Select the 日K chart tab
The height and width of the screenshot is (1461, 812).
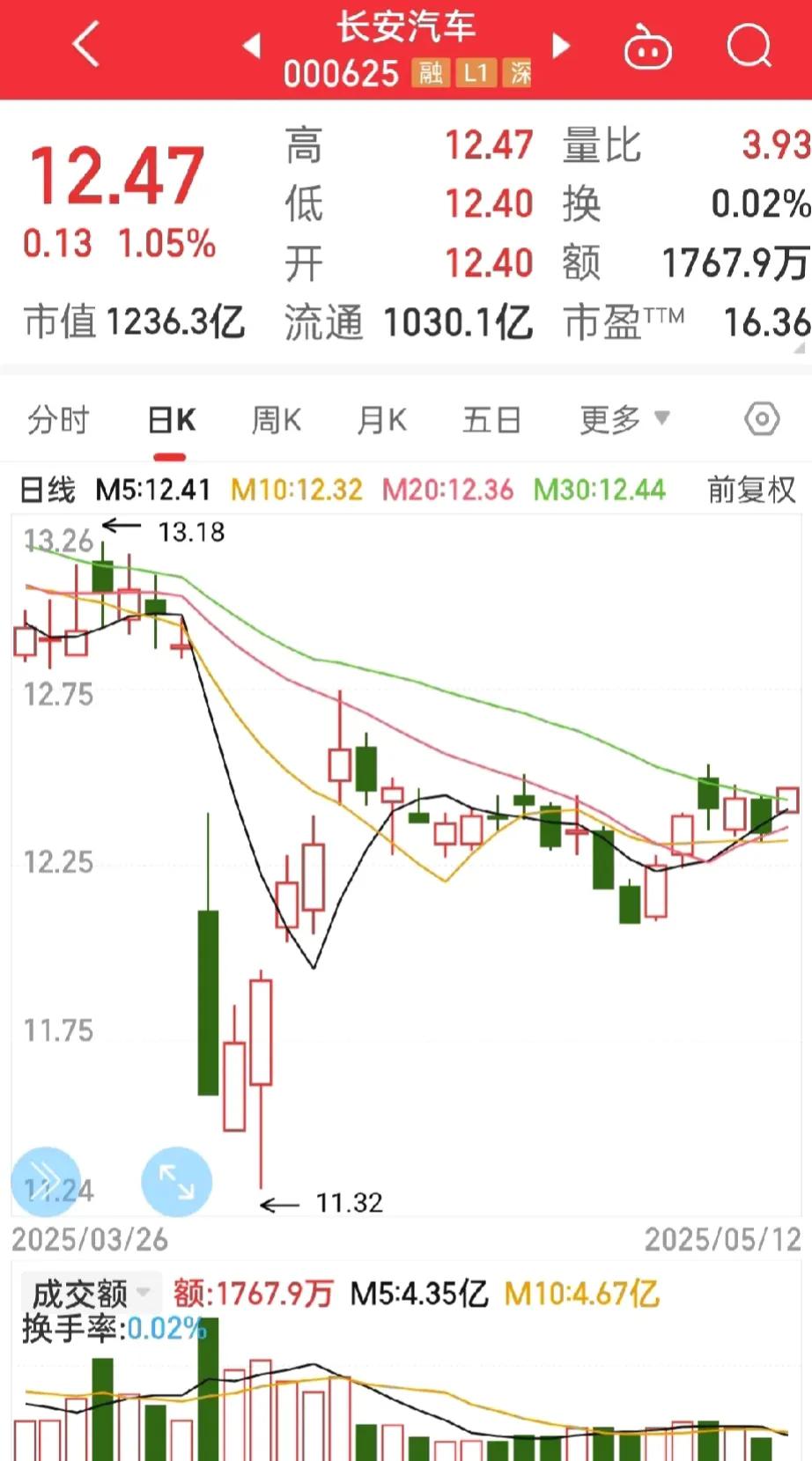click(x=171, y=420)
